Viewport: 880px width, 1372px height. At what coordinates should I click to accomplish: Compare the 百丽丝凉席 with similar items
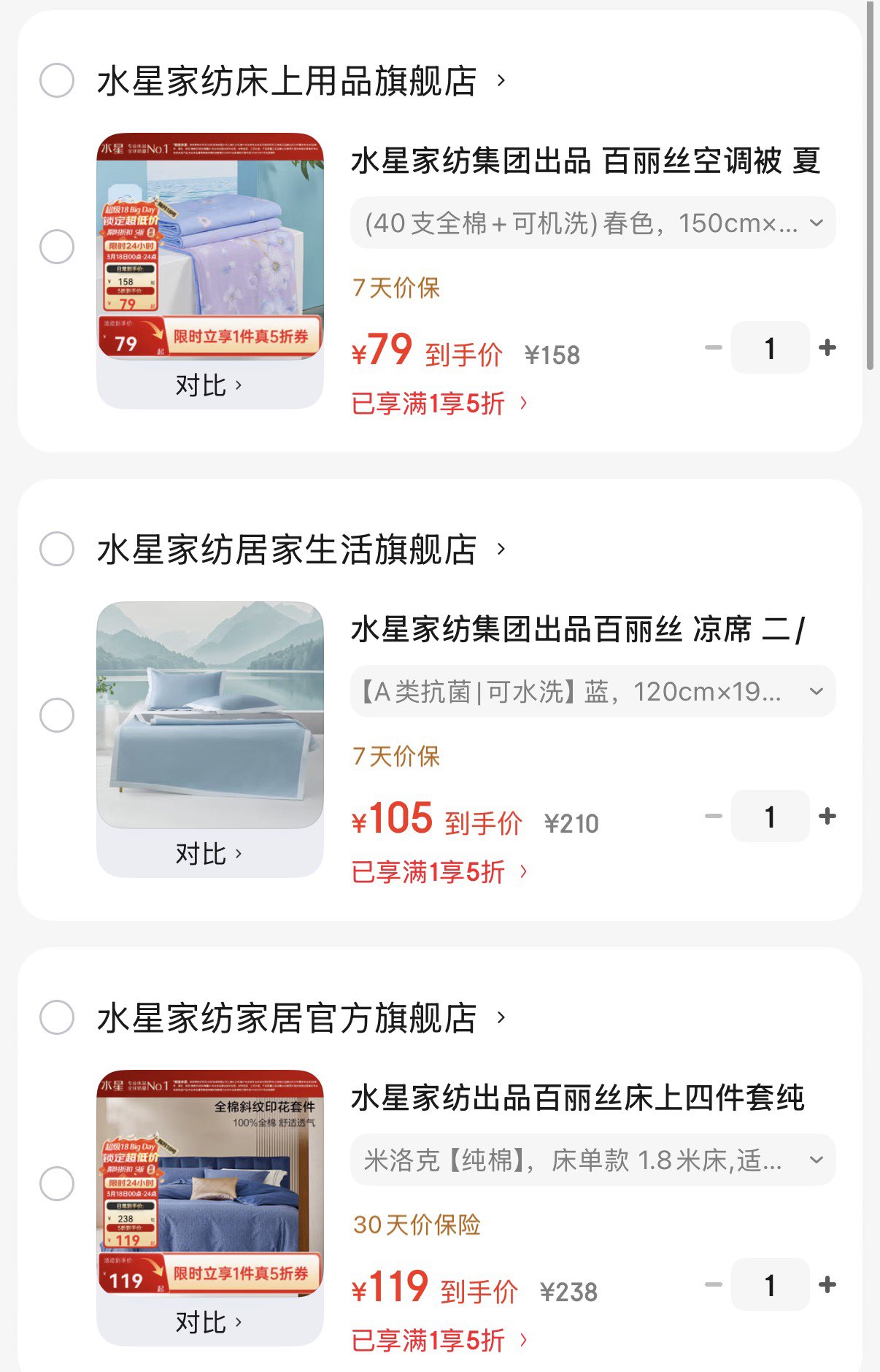[209, 854]
